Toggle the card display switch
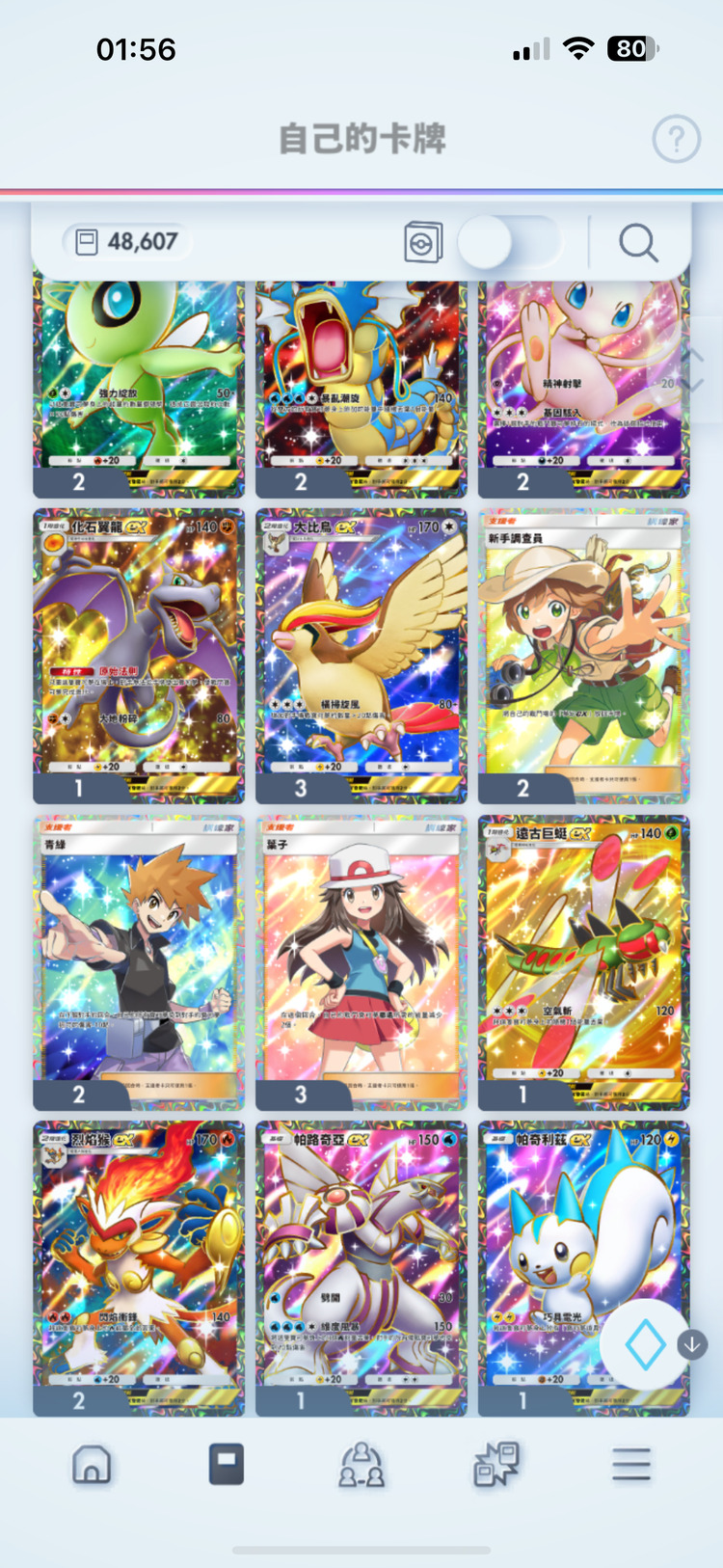Screen dimensions: 723x1568 (509, 242)
